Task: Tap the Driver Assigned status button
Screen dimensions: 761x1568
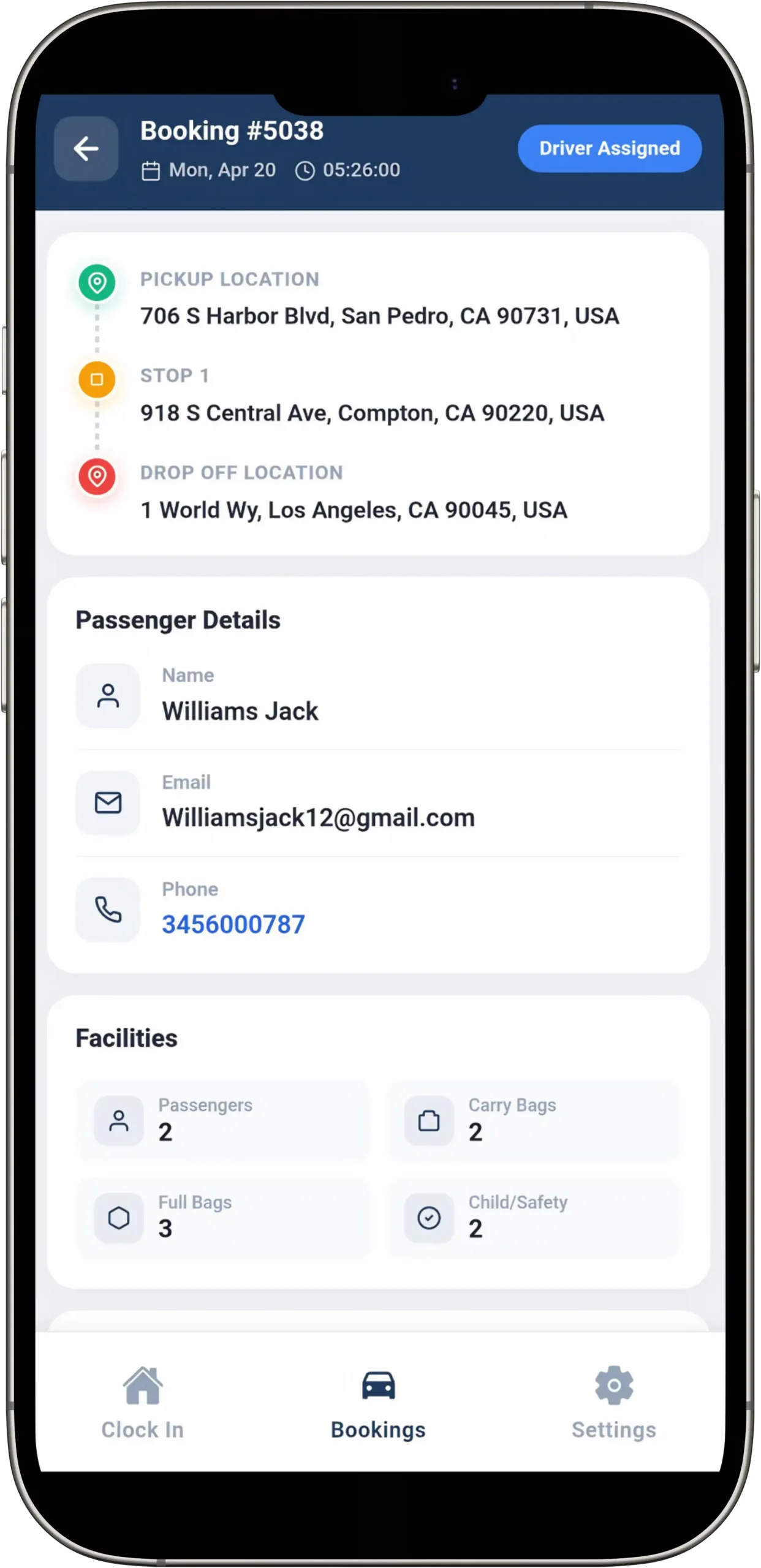Action: [x=609, y=148]
